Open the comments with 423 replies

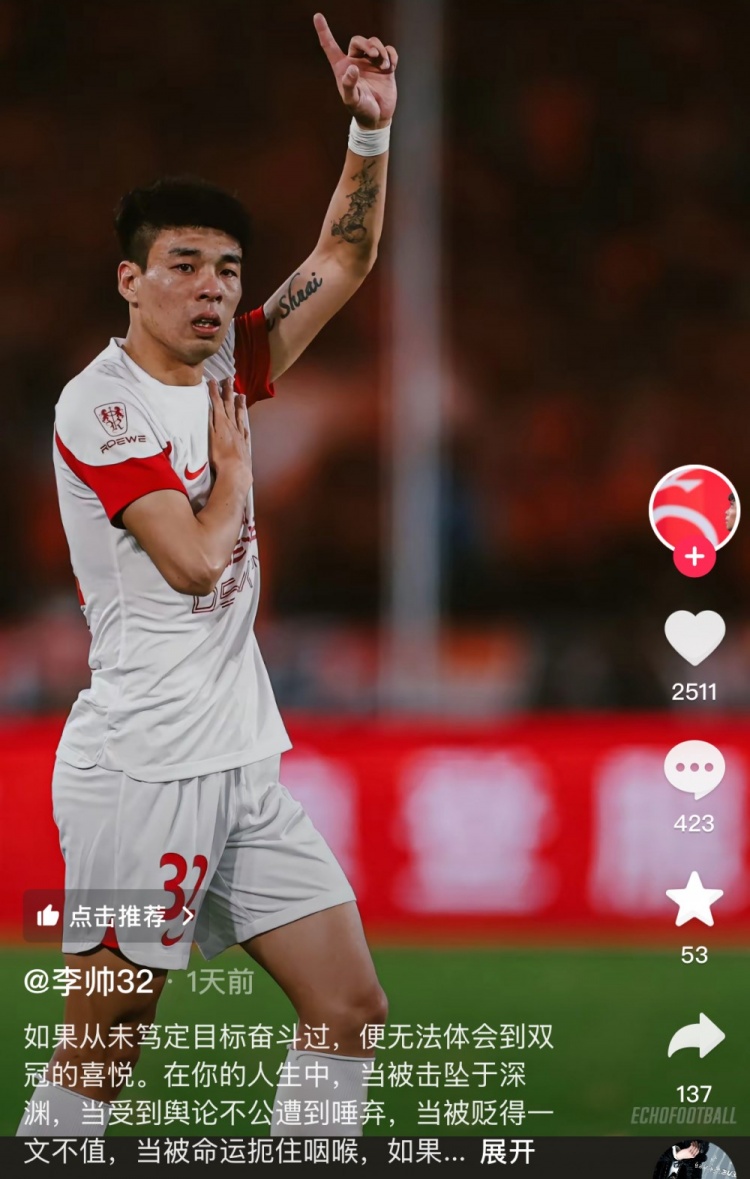(694, 768)
